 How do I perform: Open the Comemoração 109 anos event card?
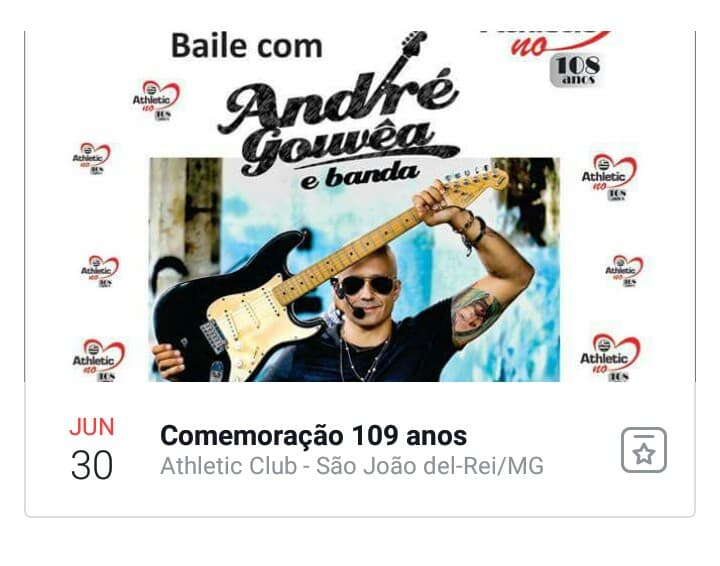pyautogui.click(x=313, y=437)
